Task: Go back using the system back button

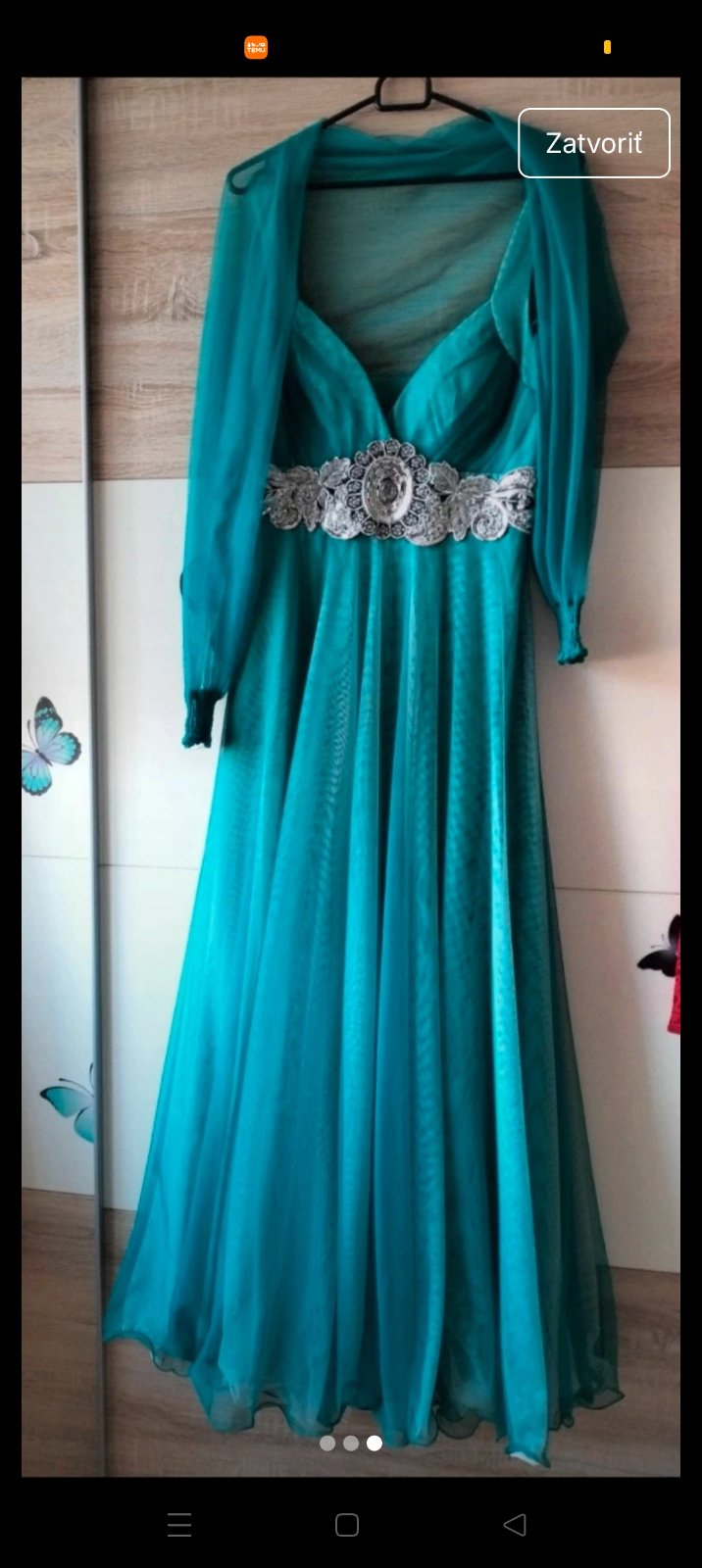Action: [x=515, y=1524]
